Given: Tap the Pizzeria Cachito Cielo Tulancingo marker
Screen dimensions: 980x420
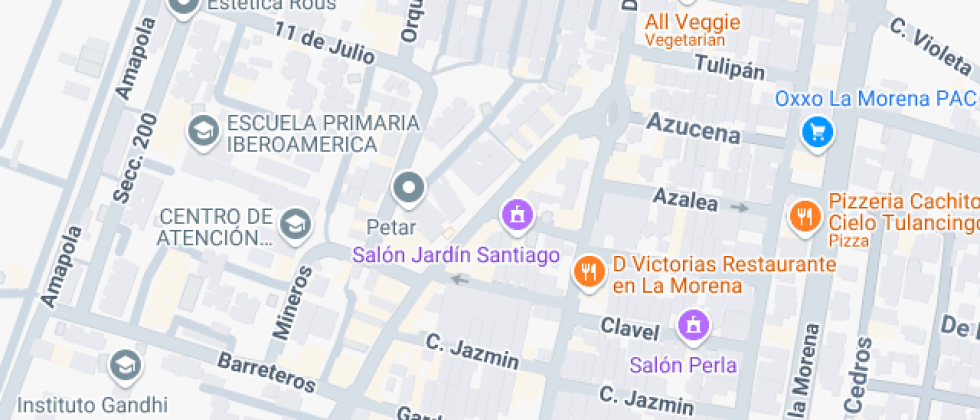Looking at the screenshot, I should click(804, 218).
